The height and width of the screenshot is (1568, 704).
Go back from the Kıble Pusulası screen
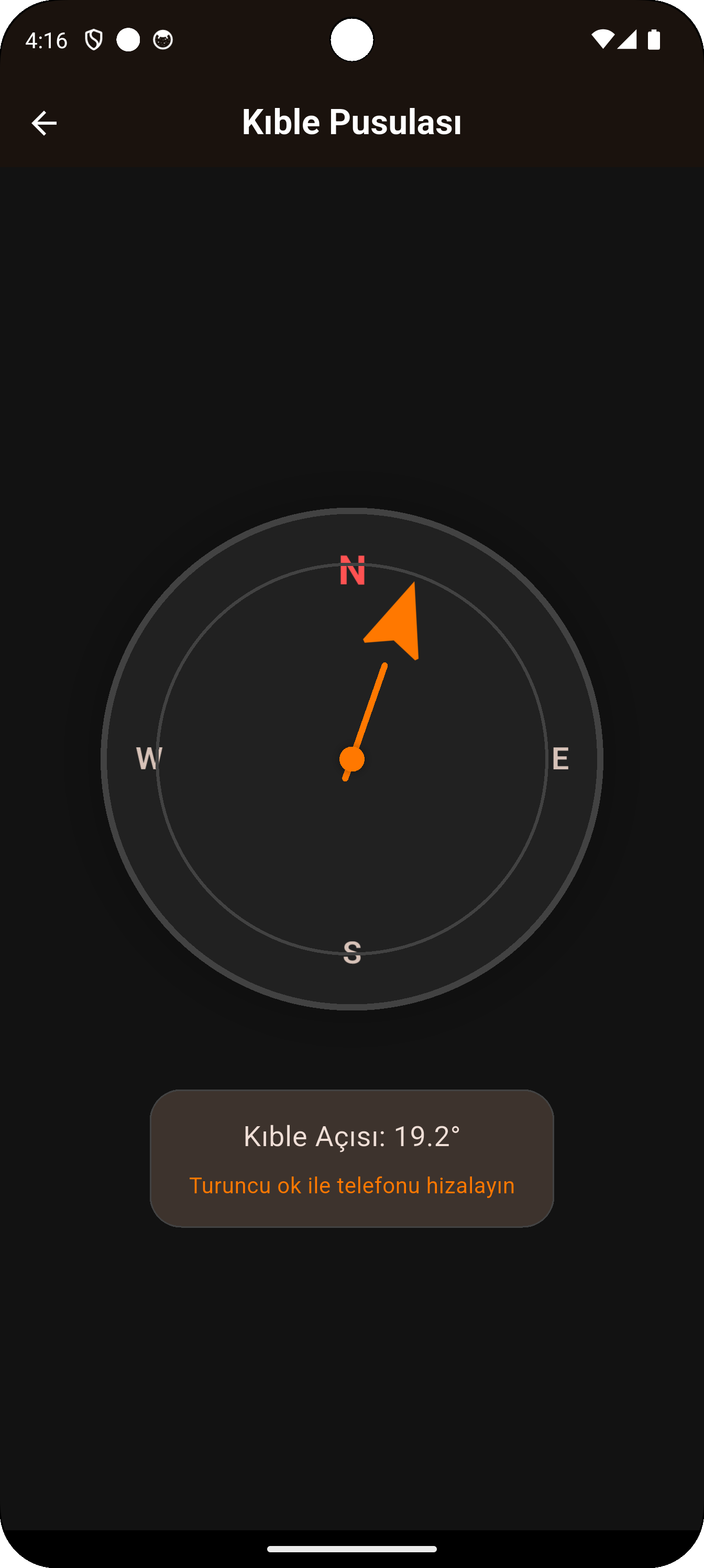tap(44, 123)
